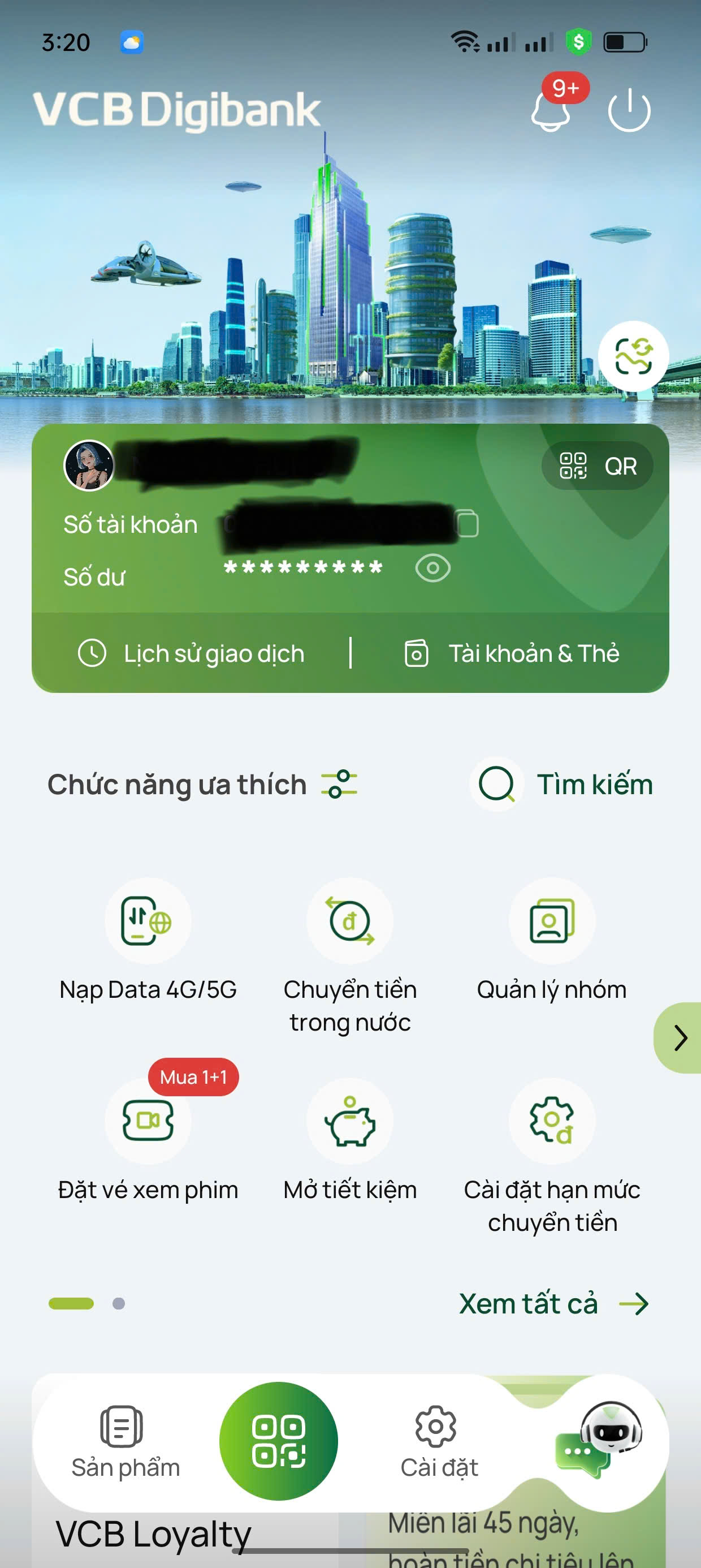
Task: Customize Chức năng ưa thích settings
Action: tap(340, 784)
